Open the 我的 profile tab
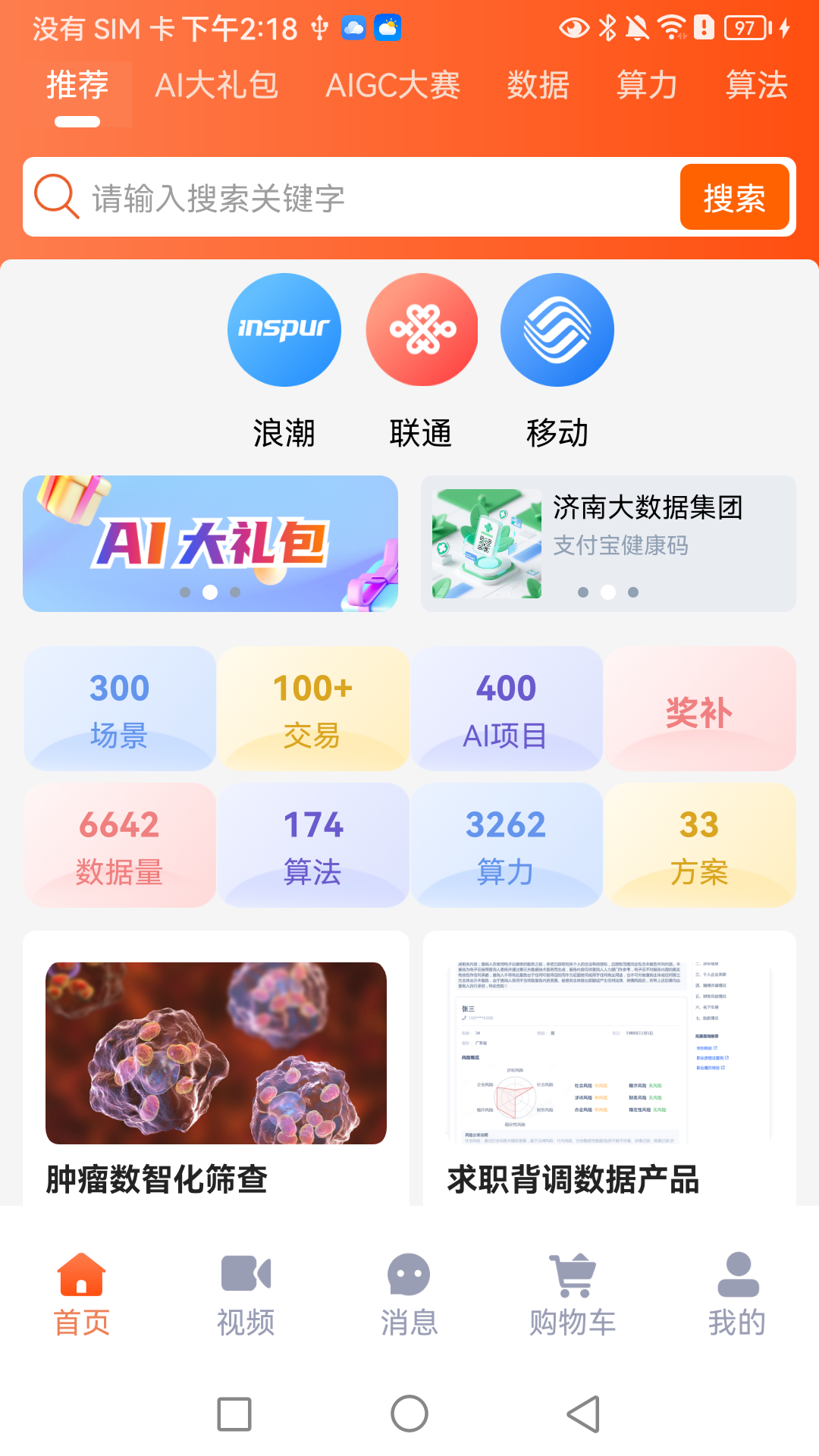Screen dimensions: 819x1456 point(737,1294)
